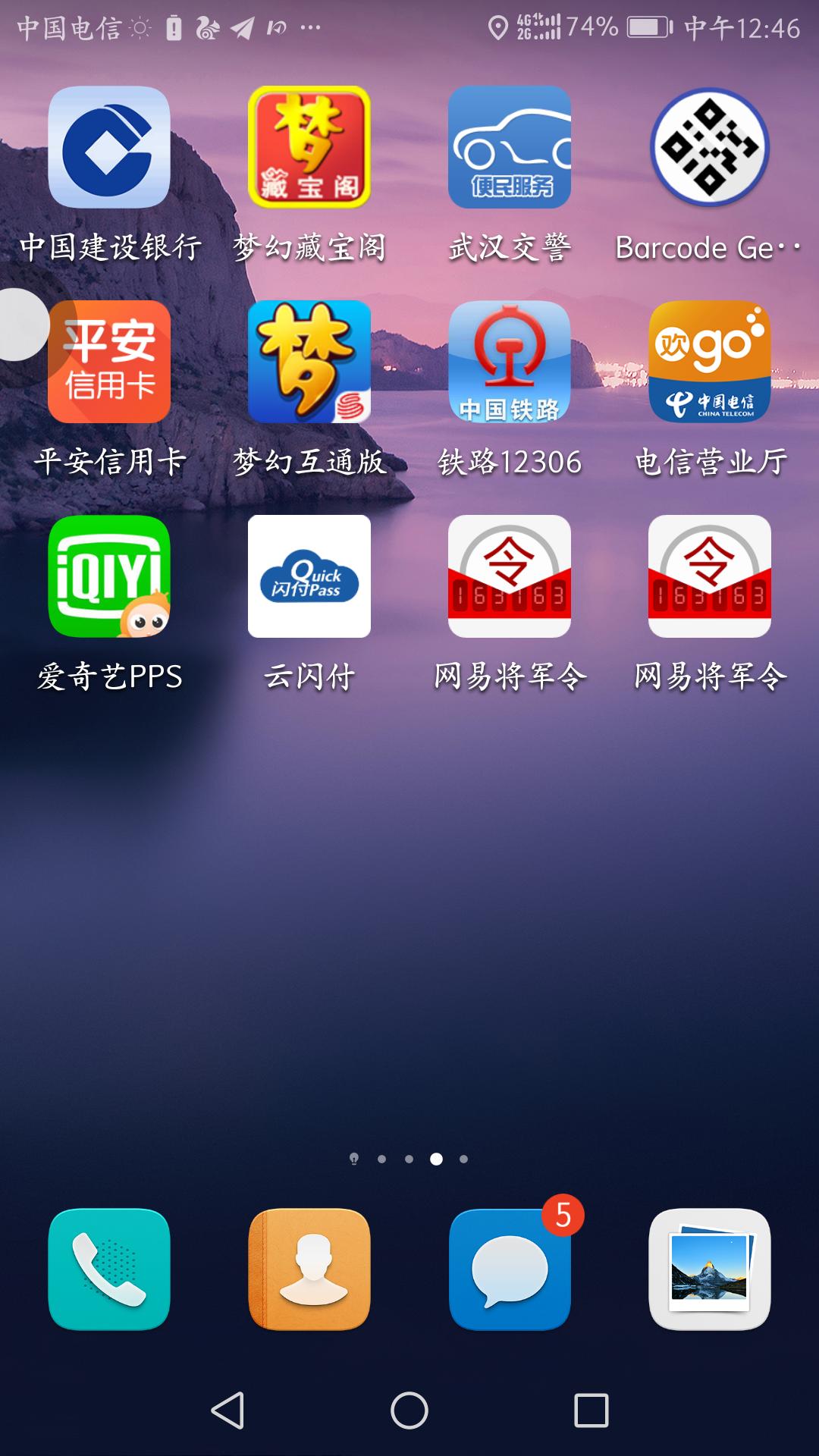Tap the system back button
The height and width of the screenshot is (1456, 819).
[227, 1410]
